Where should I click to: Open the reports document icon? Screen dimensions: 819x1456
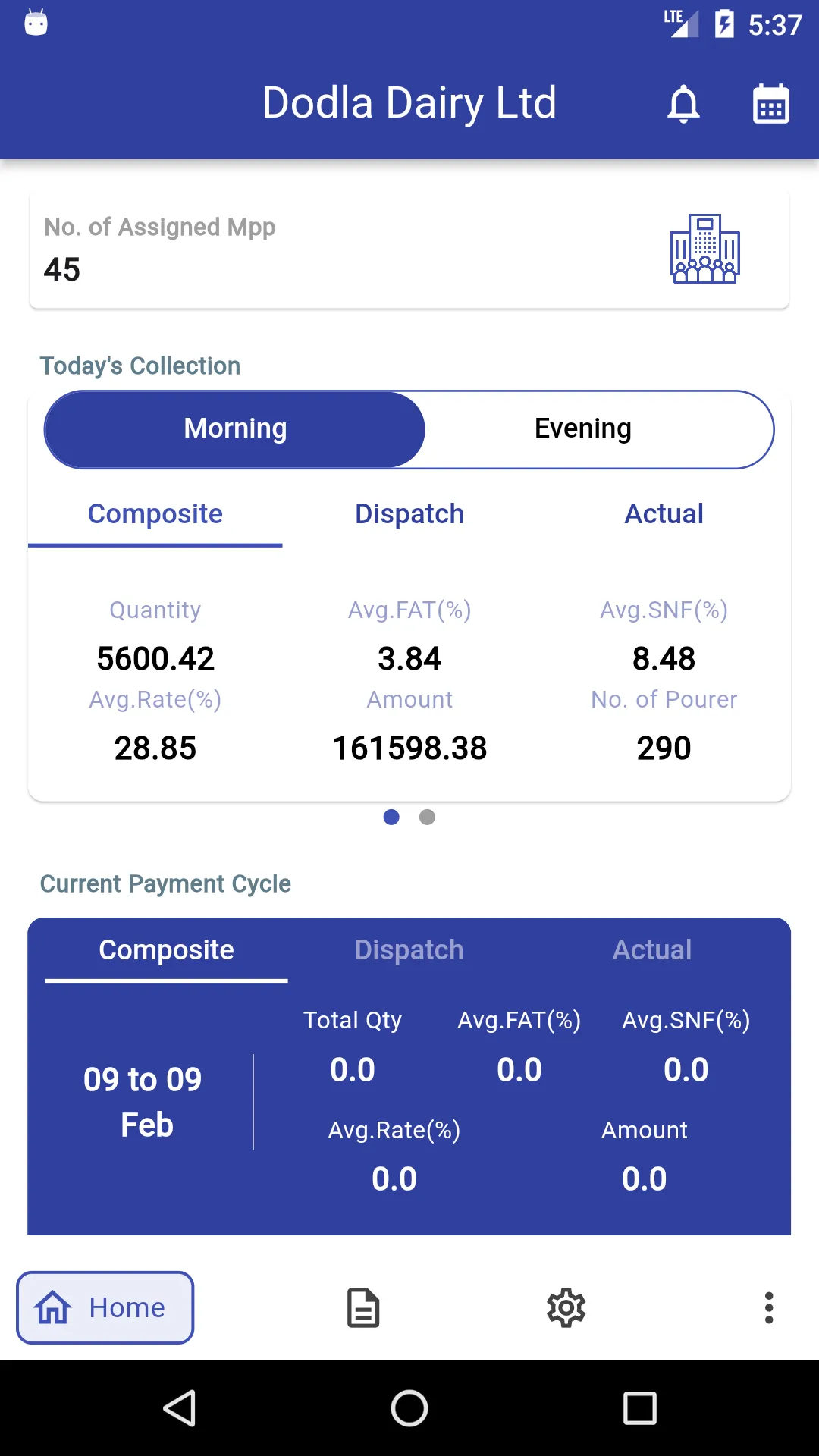[x=362, y=1307]
